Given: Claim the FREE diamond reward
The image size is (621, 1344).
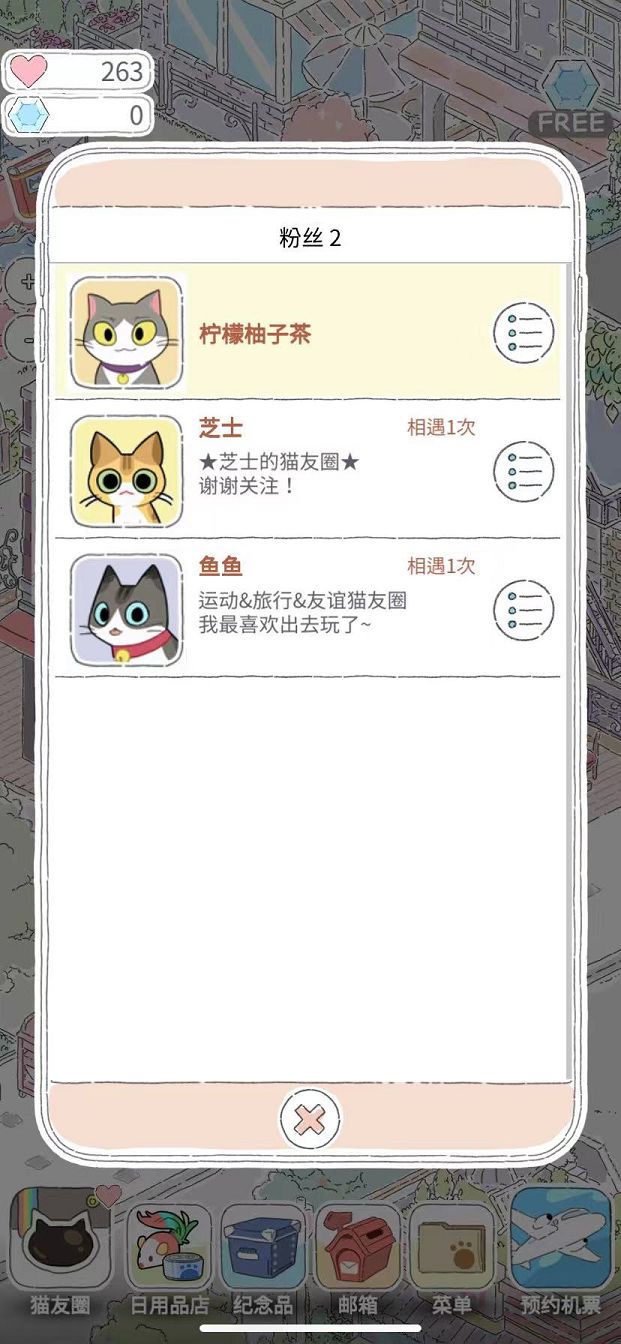Looking at the screenshot, I should tap(572, 100).
